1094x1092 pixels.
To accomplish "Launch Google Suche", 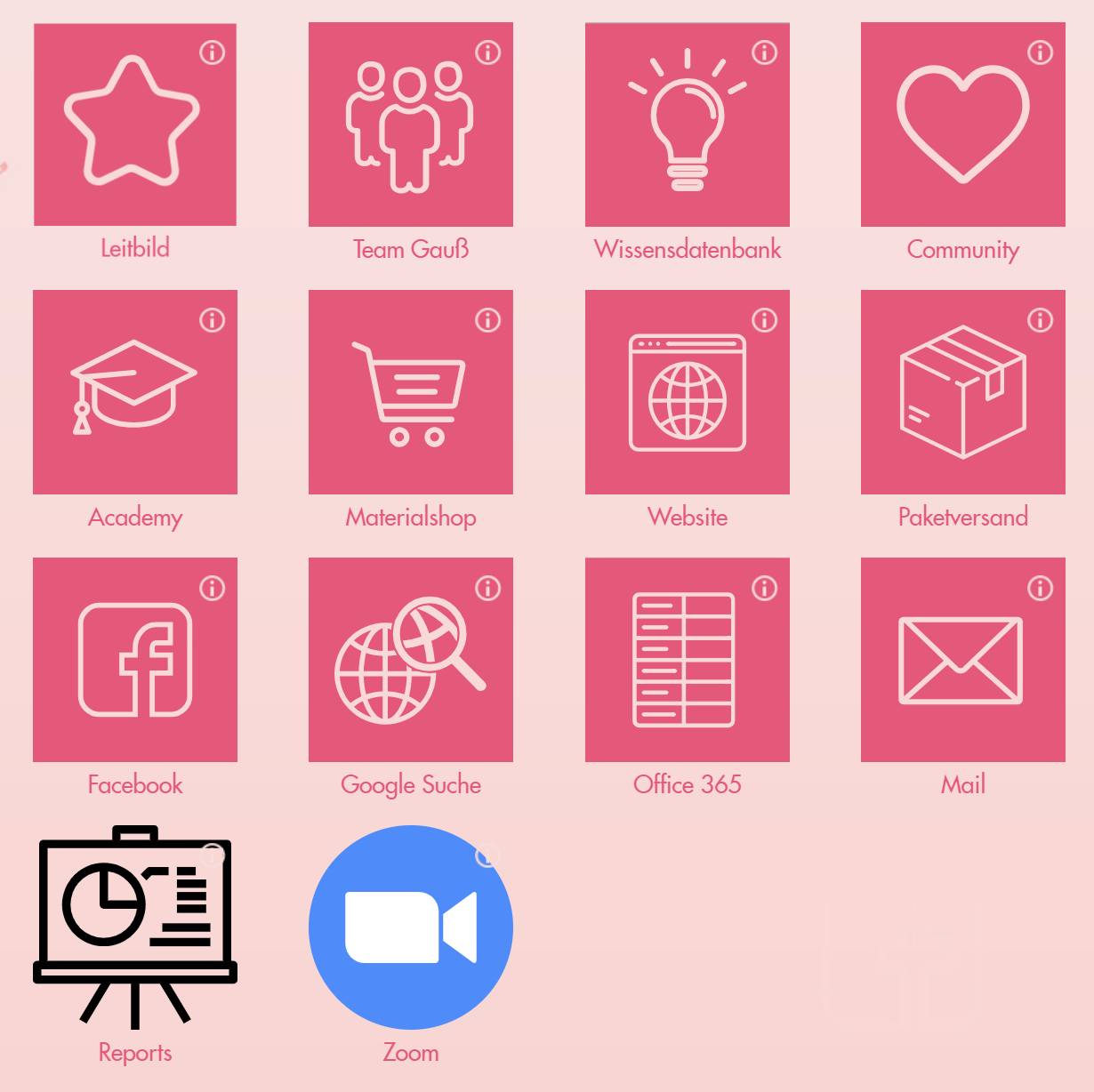I will [410, 659].
